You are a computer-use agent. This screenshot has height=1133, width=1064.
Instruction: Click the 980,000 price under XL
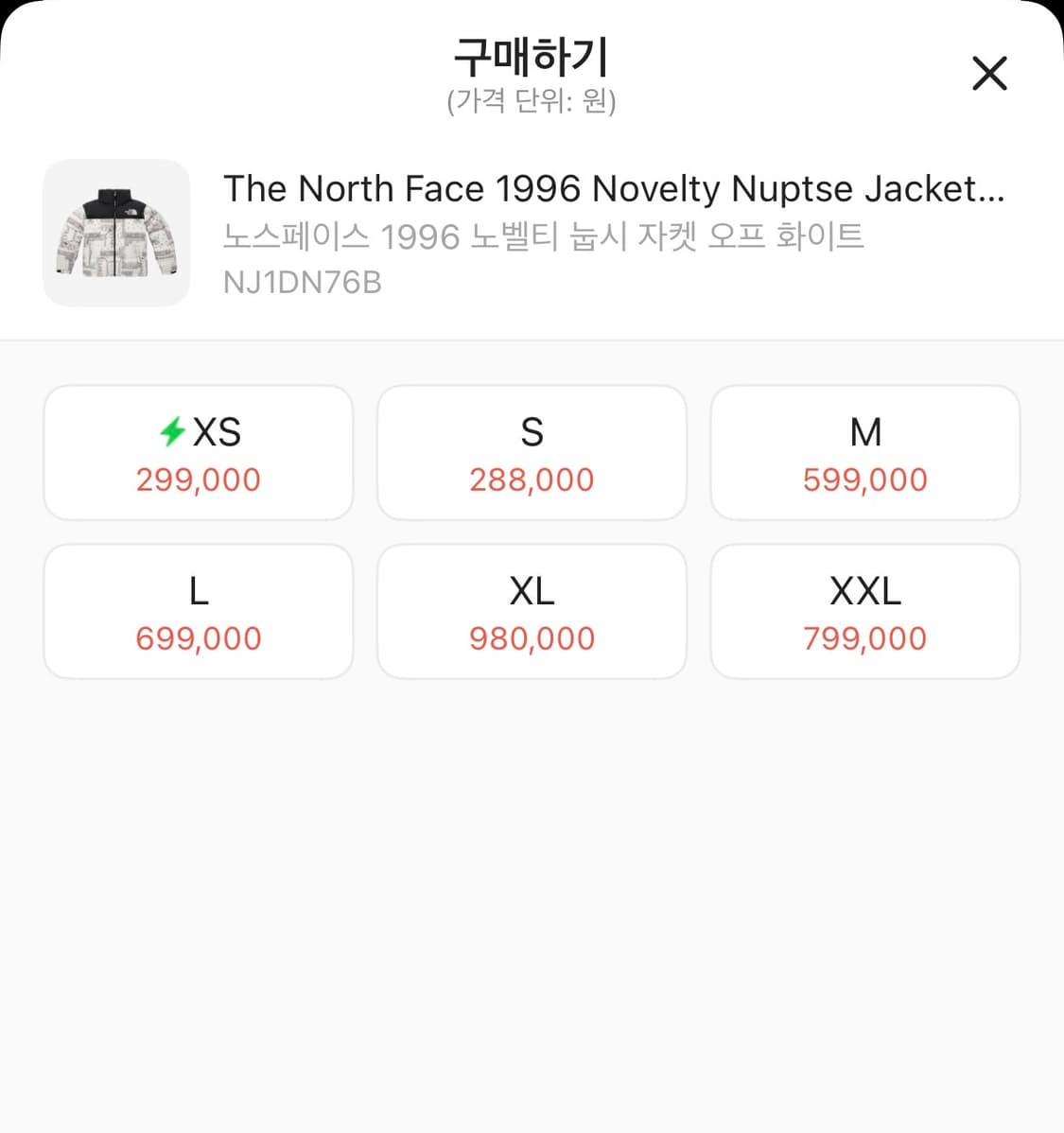532,638
